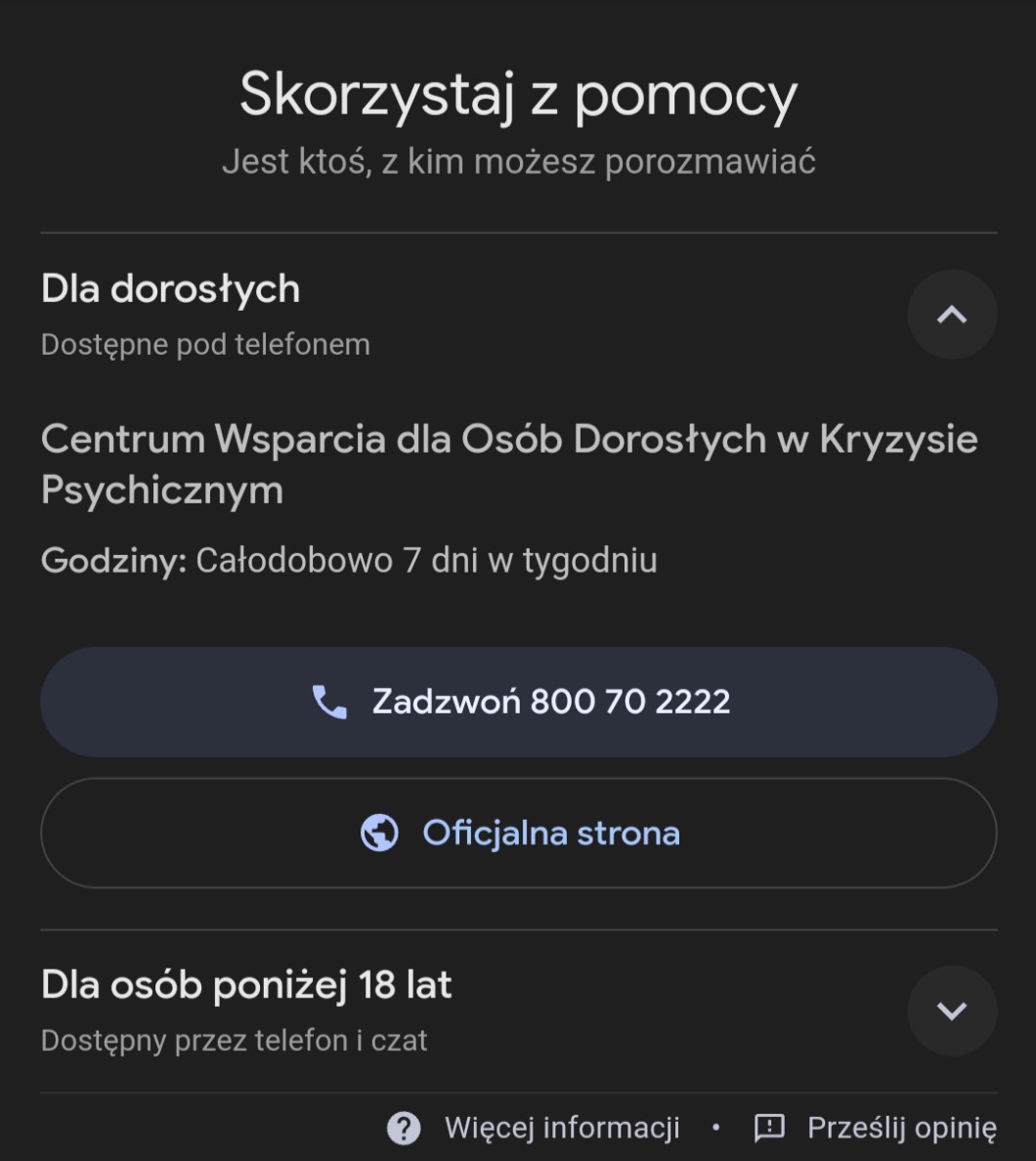The height and width of the screenshot is (1161, 1036).
Task: Tap Prześlij opinię feedback link
Action: pyautogui.click(x=877, y=1128)
